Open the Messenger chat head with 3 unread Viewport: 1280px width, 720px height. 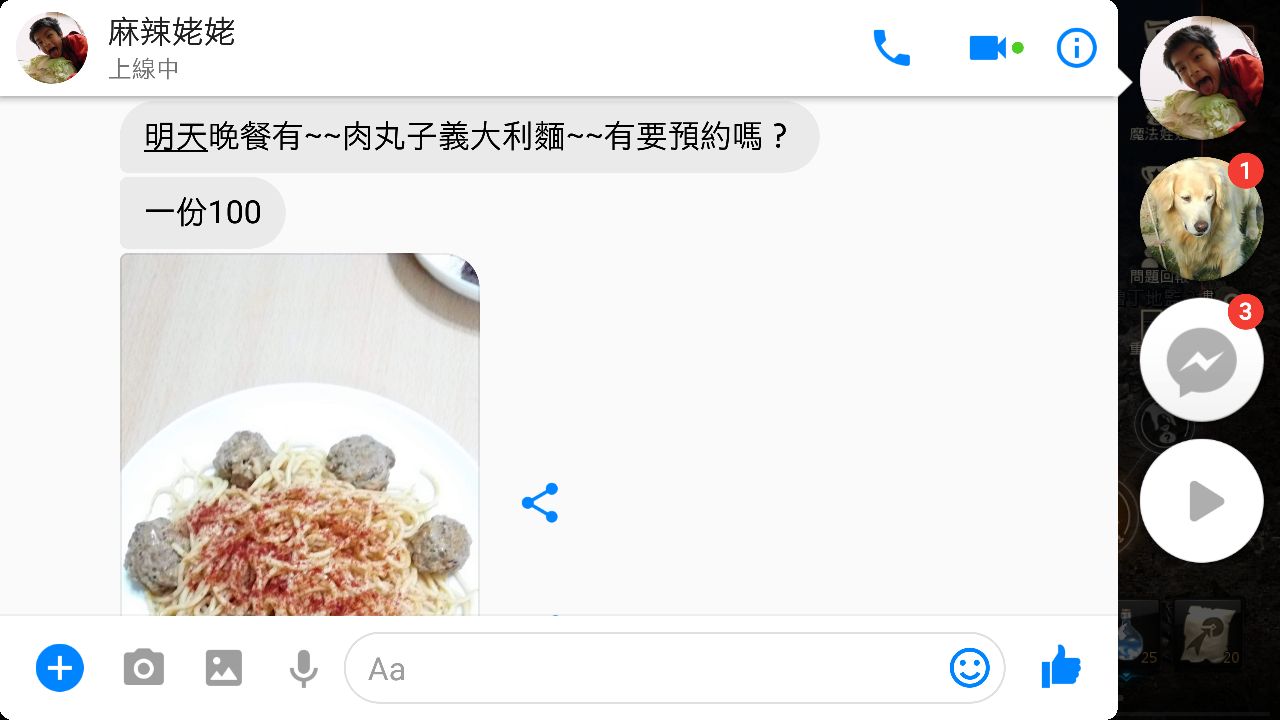coord(1200,360)
